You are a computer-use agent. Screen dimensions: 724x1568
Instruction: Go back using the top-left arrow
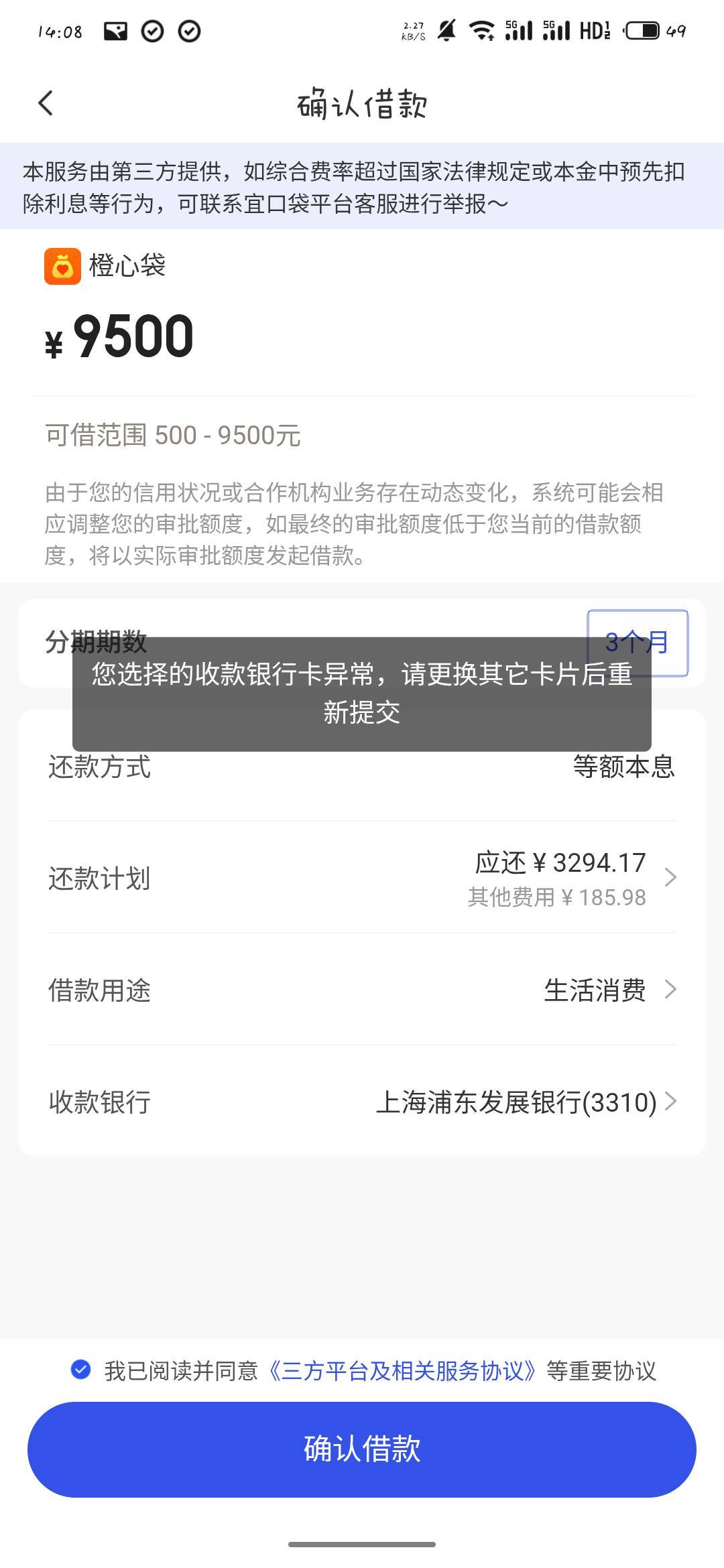(46, 103)
